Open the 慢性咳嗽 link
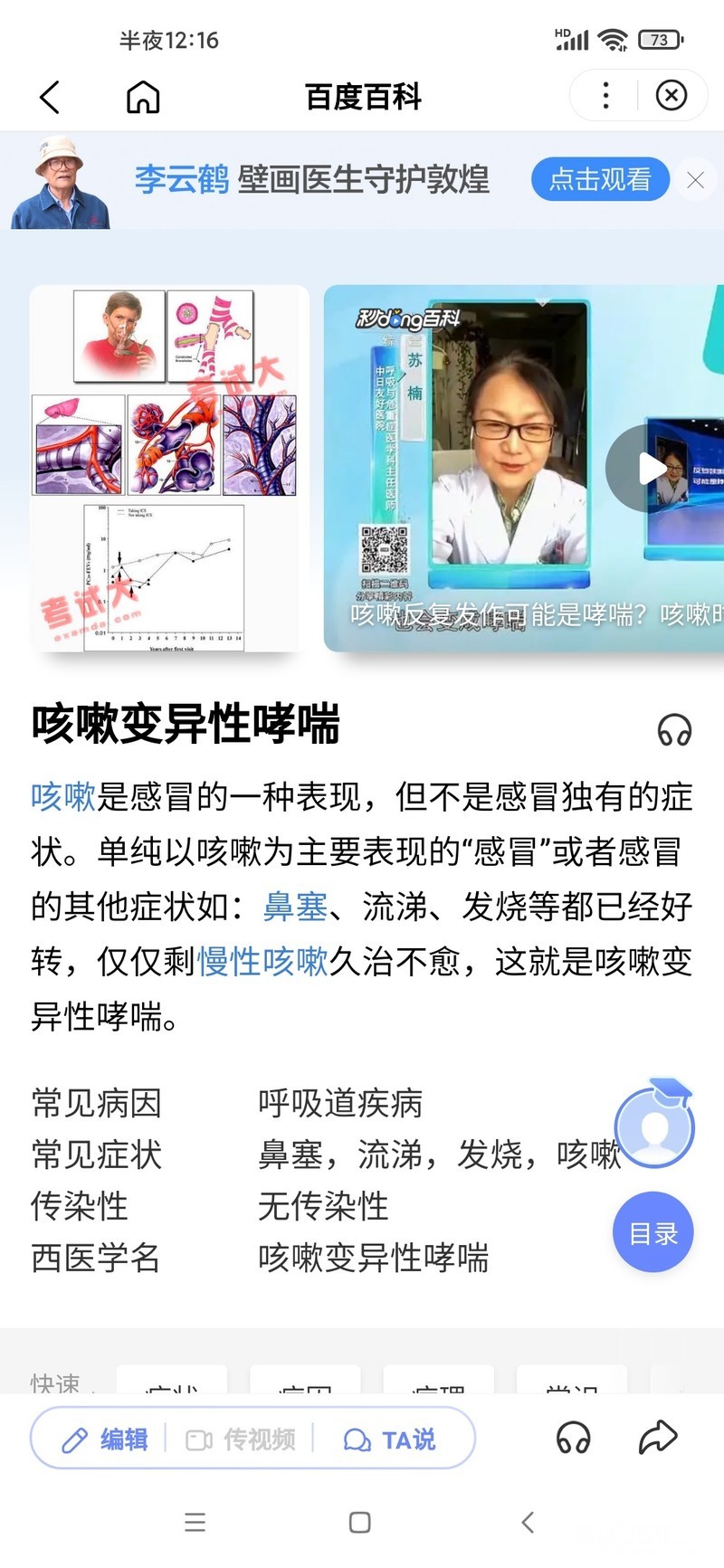Viewport: 724px width, 1568px height. point(262,961)
